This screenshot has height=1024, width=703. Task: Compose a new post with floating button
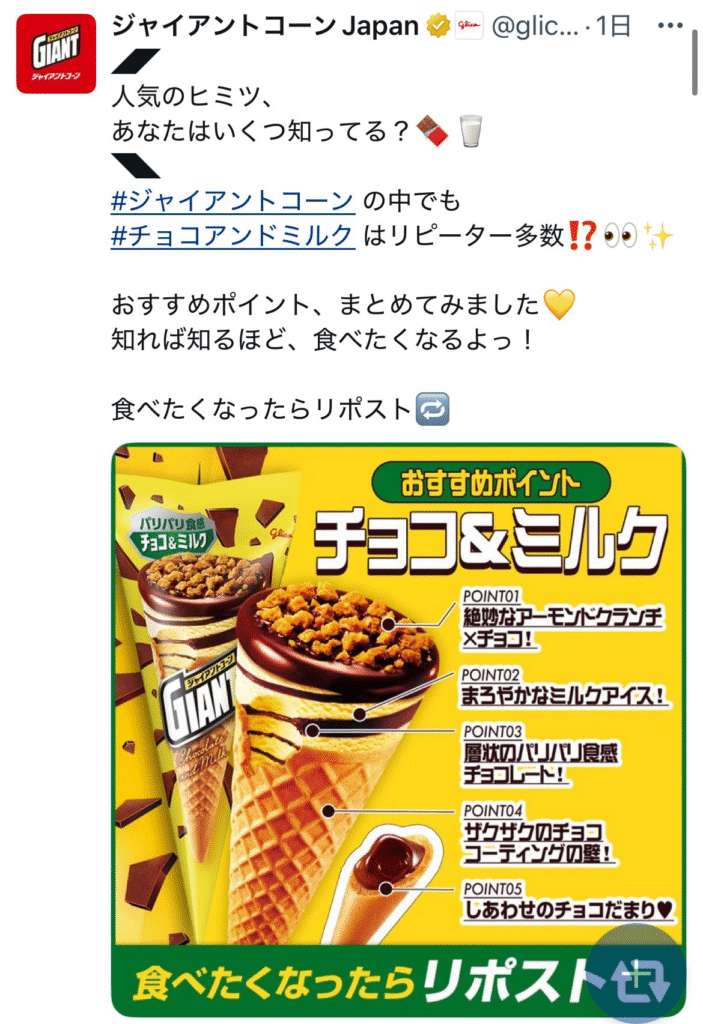tap(636, 973)
